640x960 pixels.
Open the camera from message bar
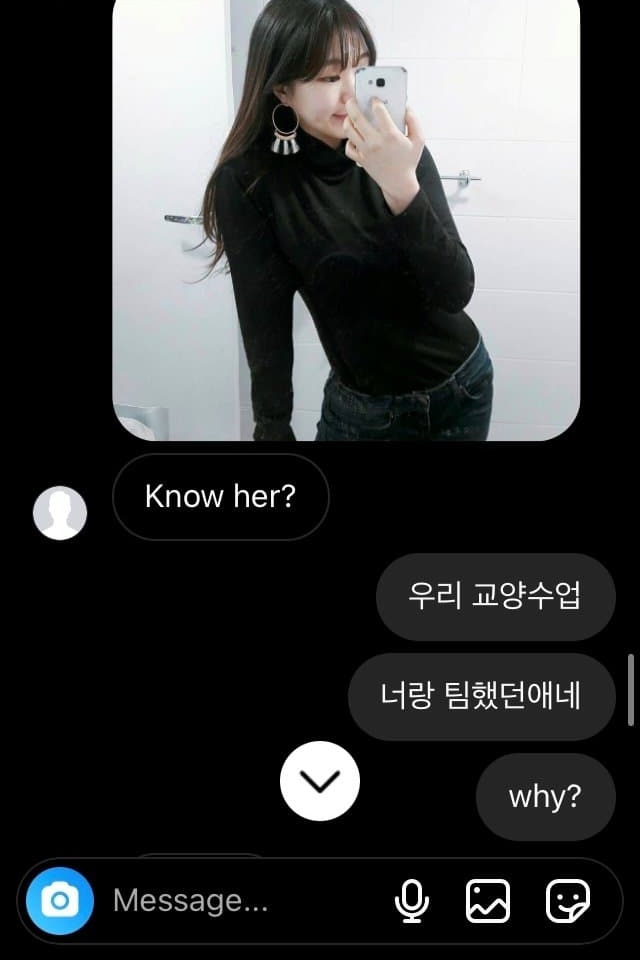[x=60, y=901]
